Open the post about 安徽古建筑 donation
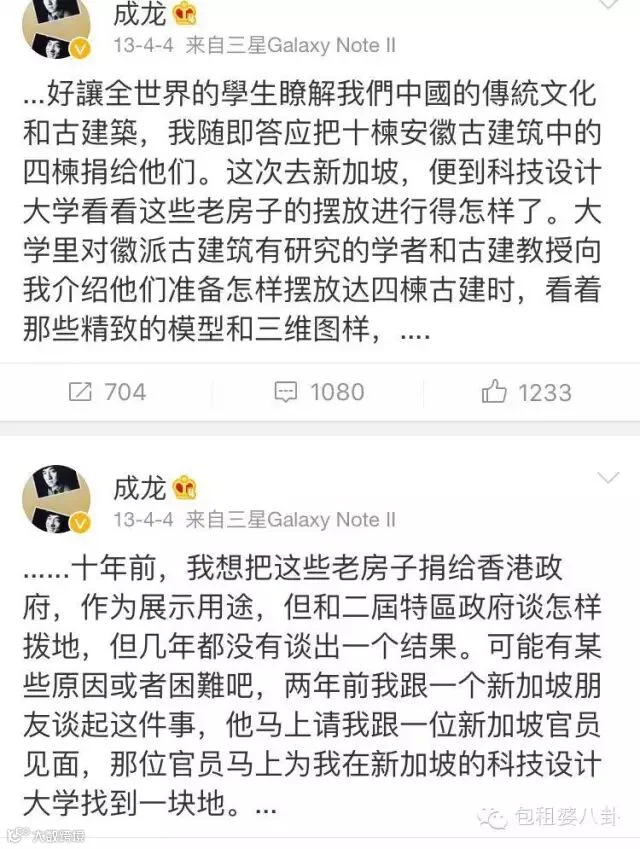This screenshot has width=640, height=849. (312, 211)
